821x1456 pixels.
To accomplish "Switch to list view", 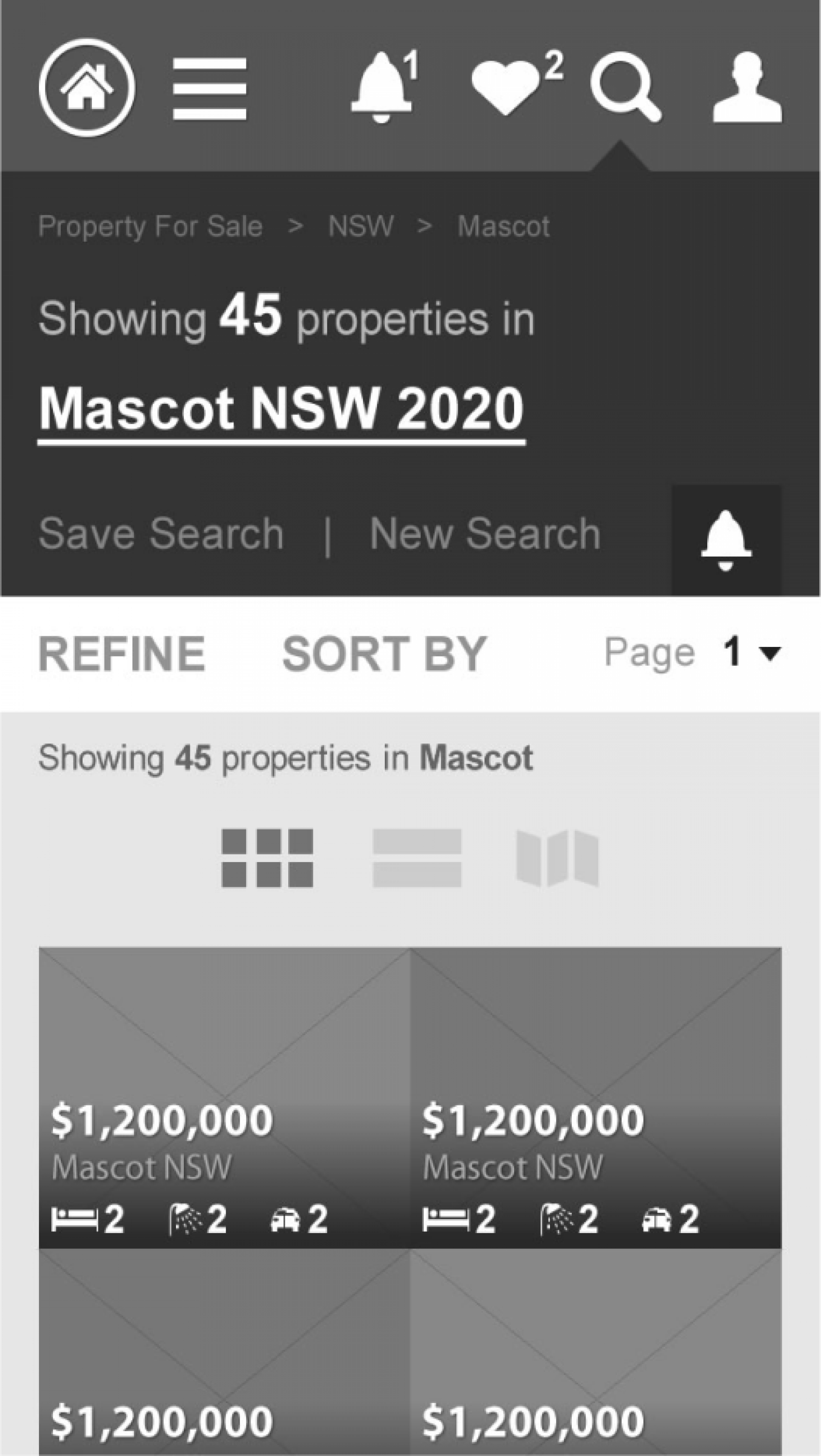I will click(417, 858).
